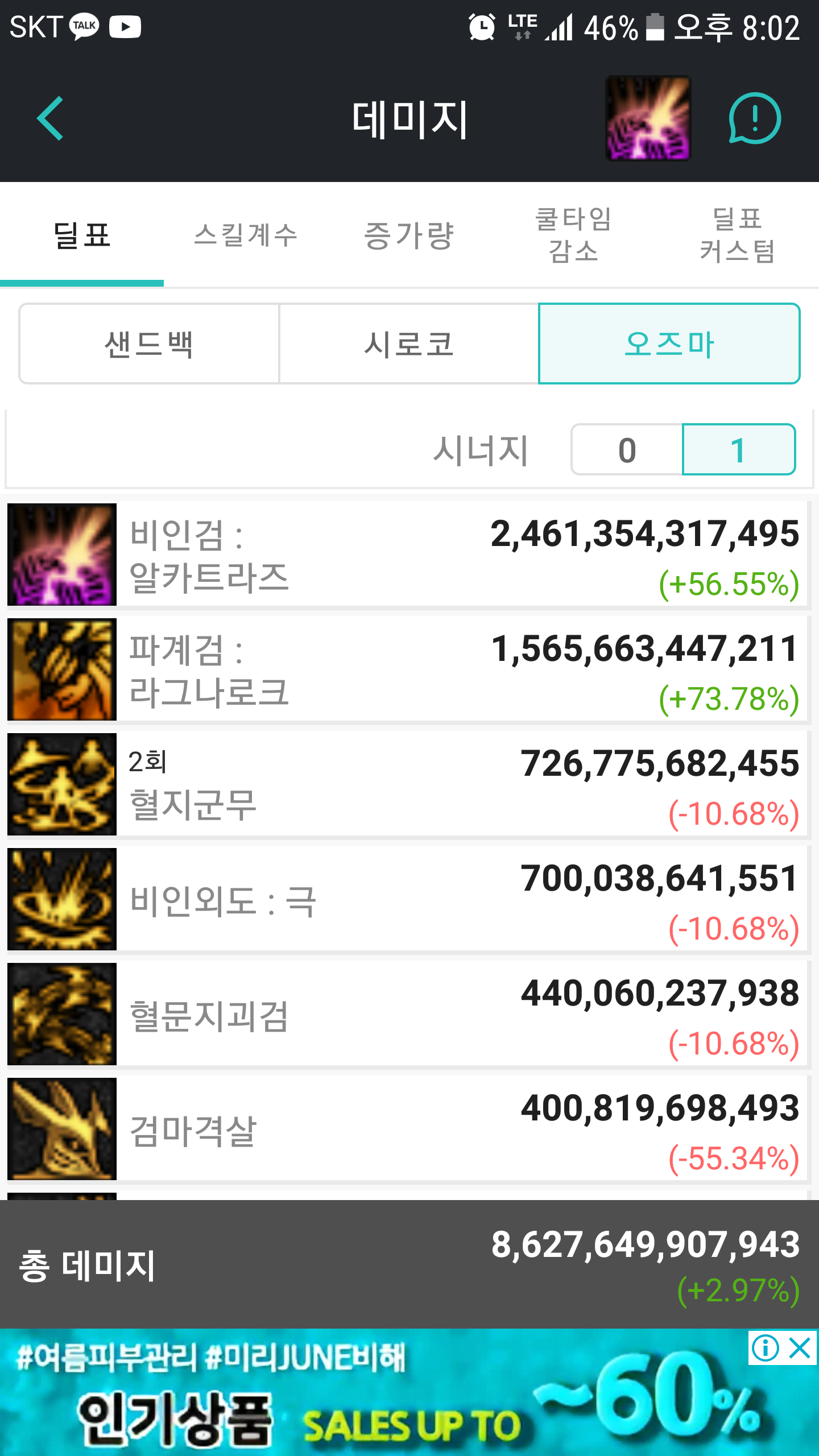Viewport: 819px width, 1456px height.
Task: Close the ad banner with the X
Action: point(800,1348)
